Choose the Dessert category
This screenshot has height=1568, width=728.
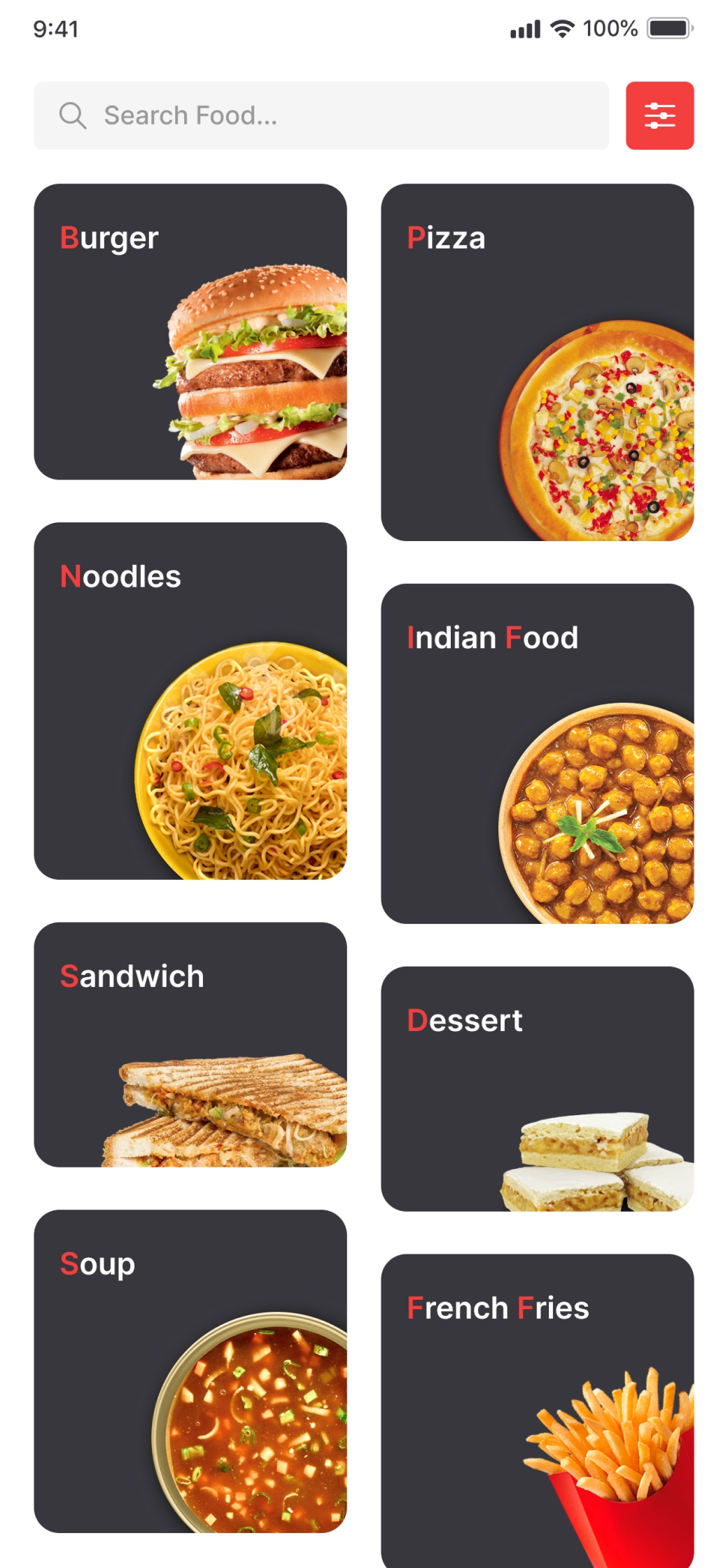tap(537, 1088)
